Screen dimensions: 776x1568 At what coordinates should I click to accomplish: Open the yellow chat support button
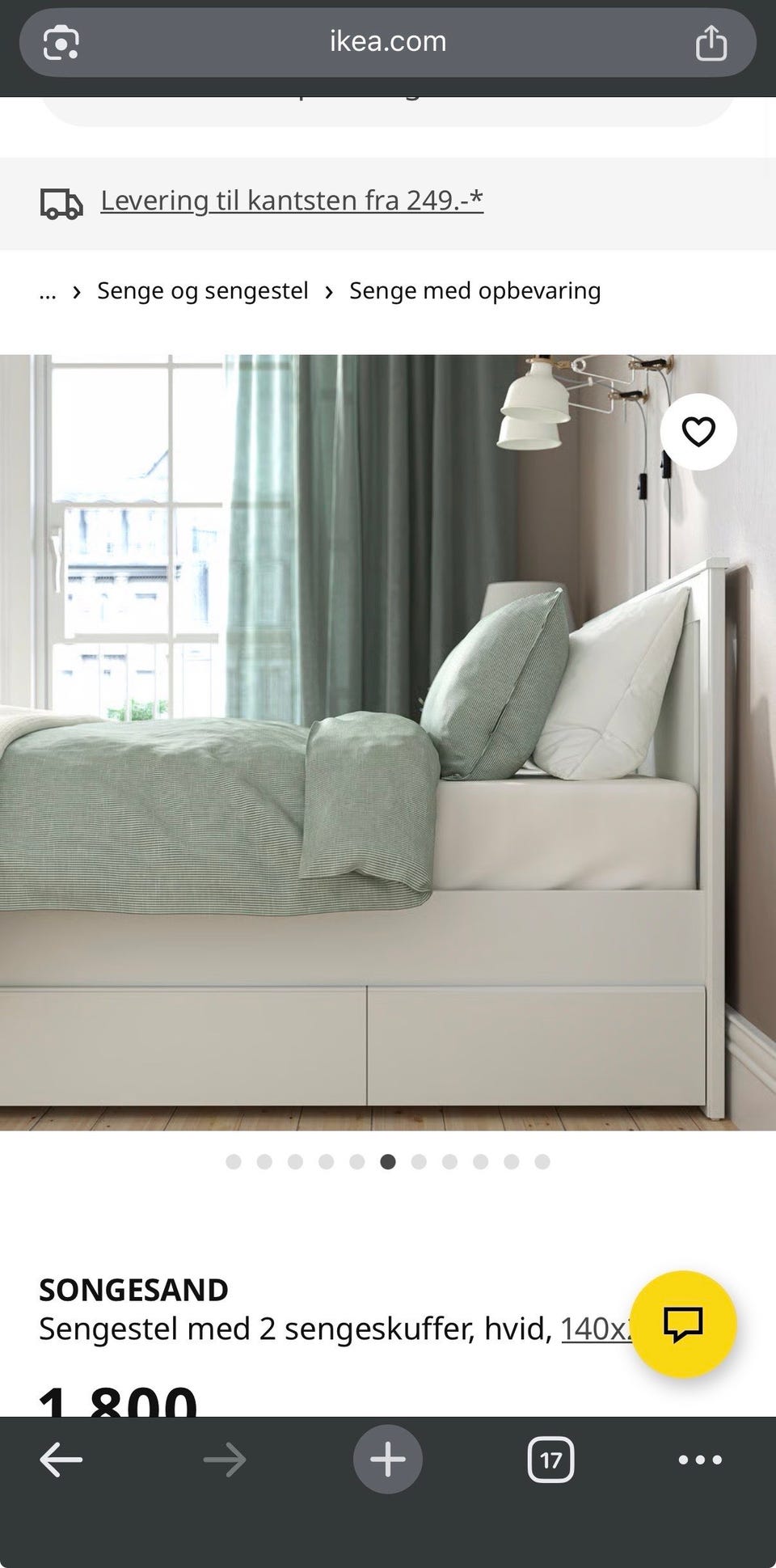[683, 1324]
